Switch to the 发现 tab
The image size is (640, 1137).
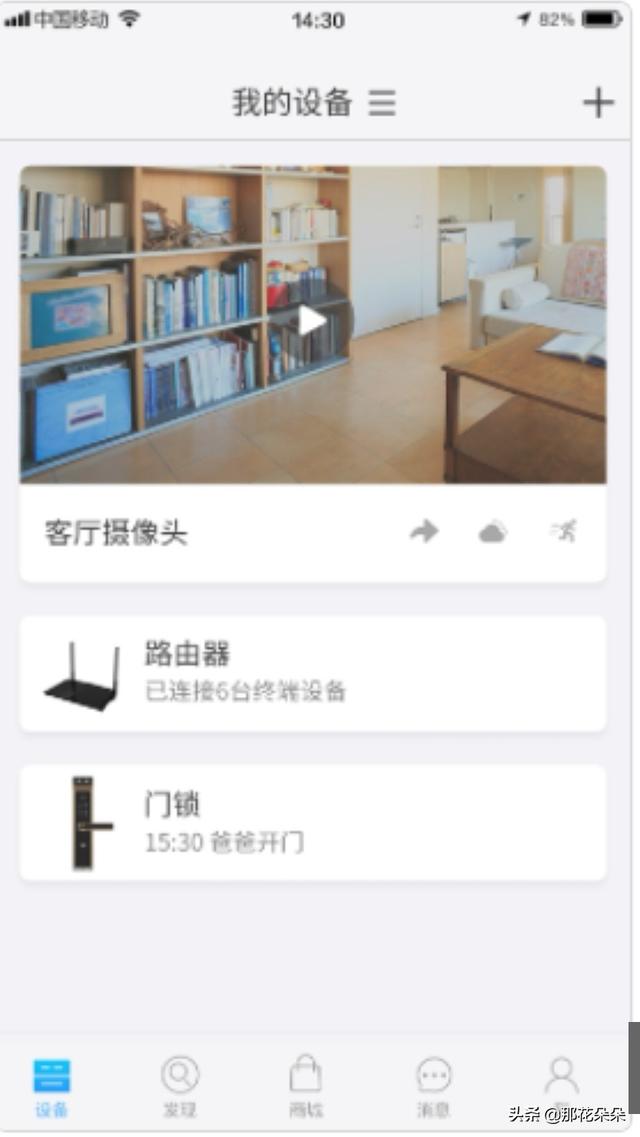(x=180, y=1086)
